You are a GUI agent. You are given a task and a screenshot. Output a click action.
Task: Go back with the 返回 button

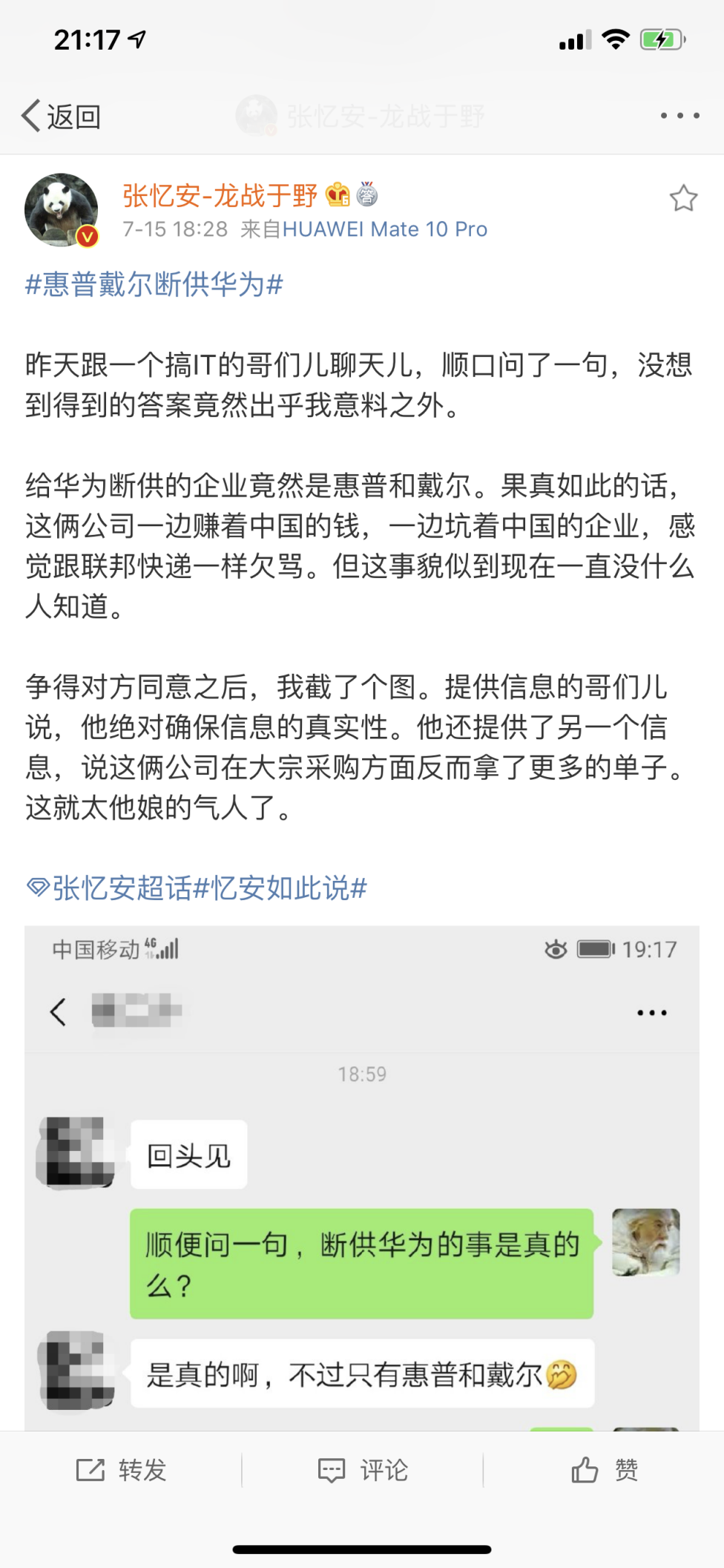point(61,117)
